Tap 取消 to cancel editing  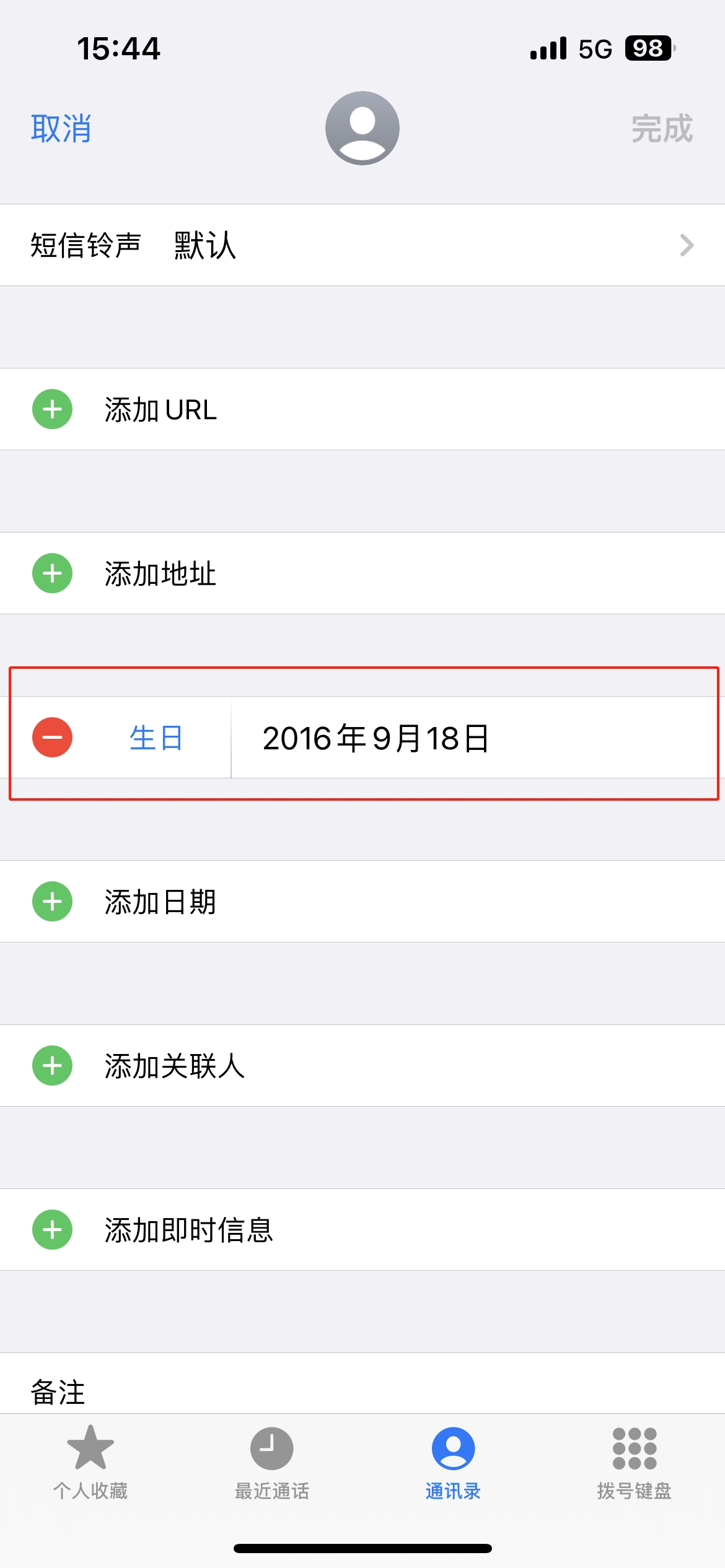pyautogui.click(x=61, y=129)
